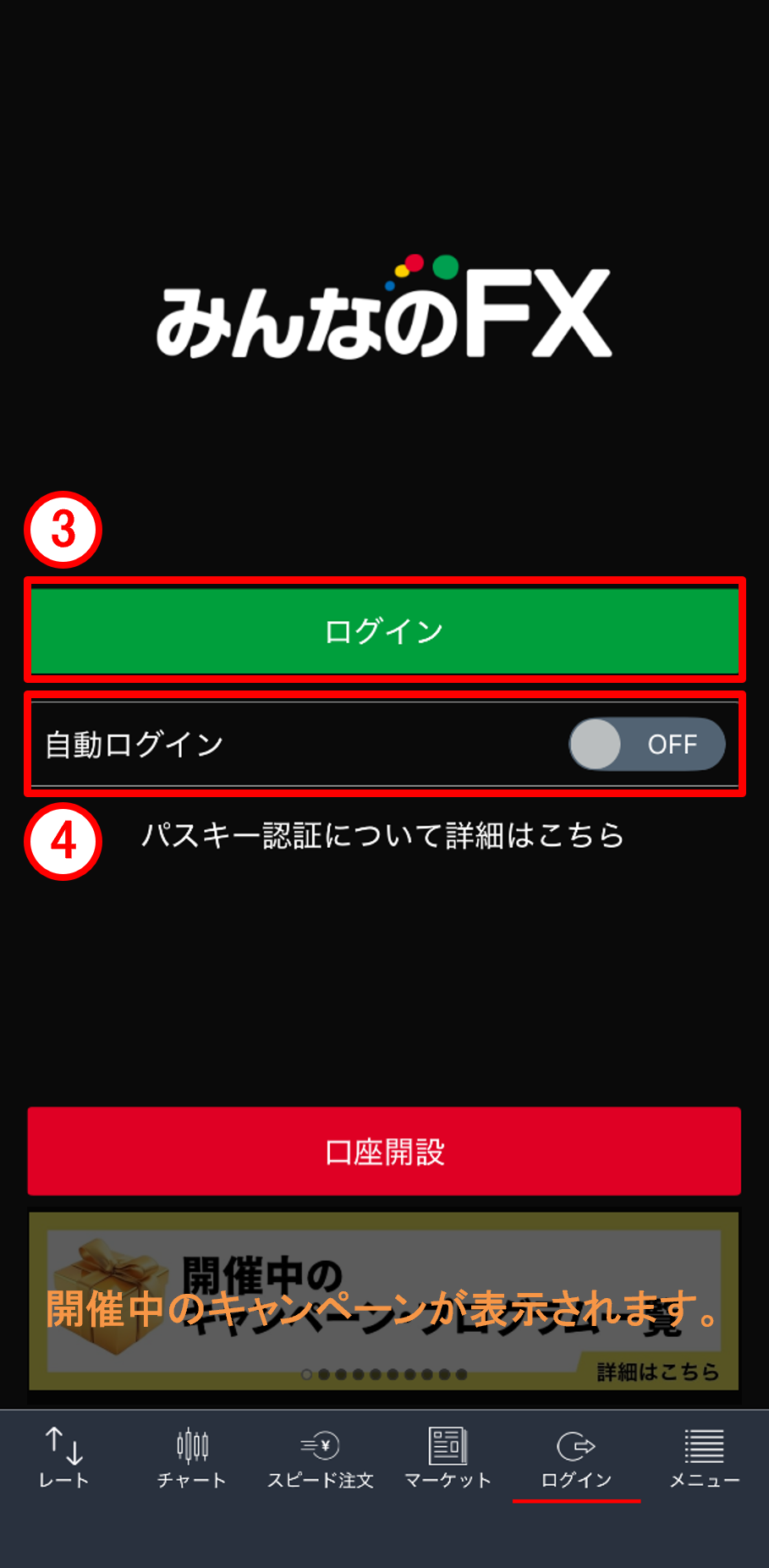Select the マーケット tab
Viewport: 769px width, 1568px height.
point(448,1457)
